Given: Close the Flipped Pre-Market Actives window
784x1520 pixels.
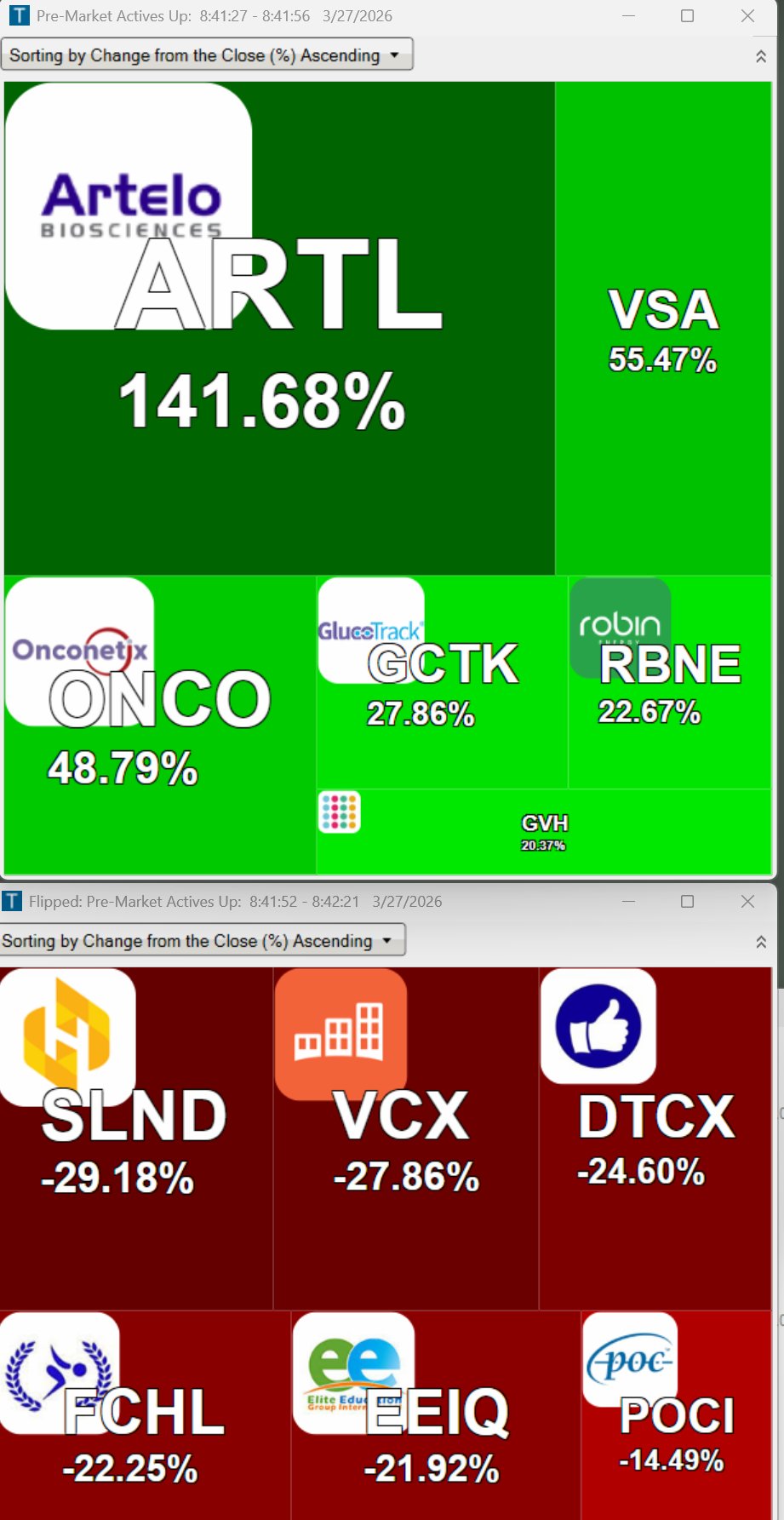Looking at the screenshot, I should pos(747,902).
